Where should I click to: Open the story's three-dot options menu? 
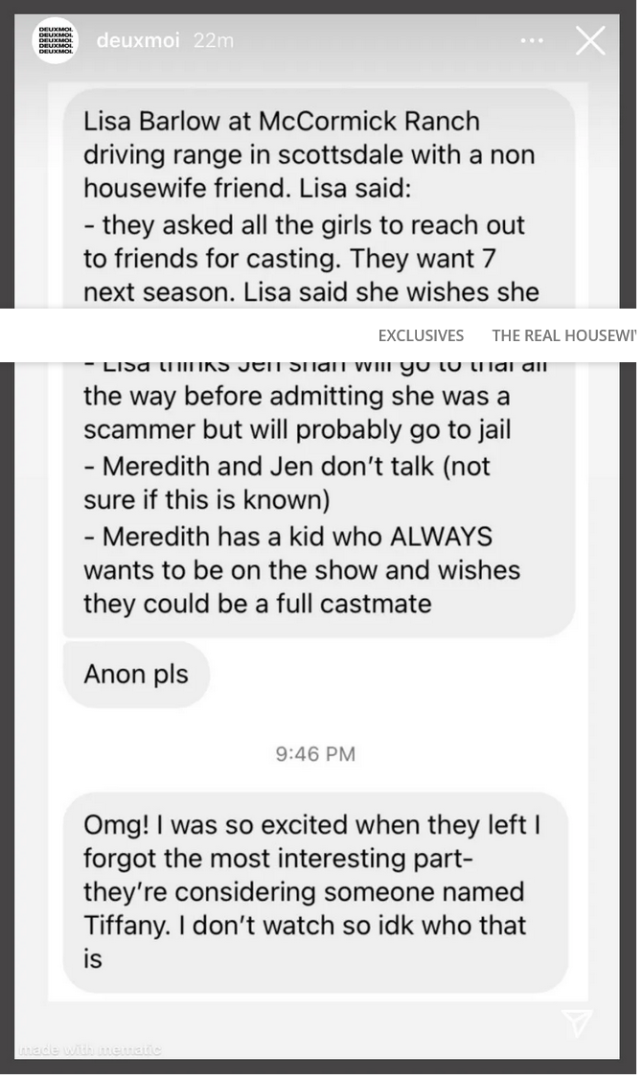(532, 41)
